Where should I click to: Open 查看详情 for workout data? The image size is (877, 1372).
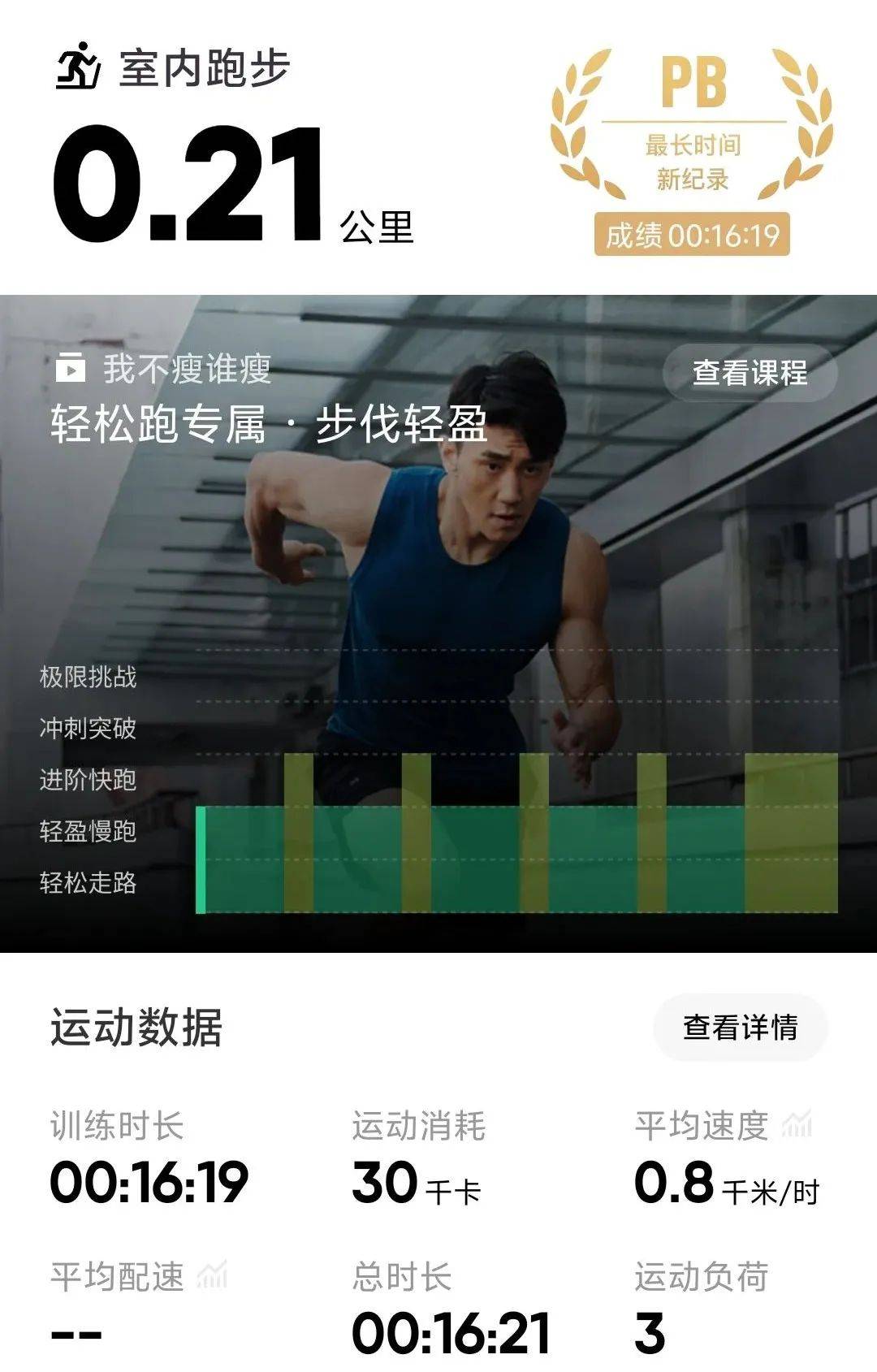740,1028
